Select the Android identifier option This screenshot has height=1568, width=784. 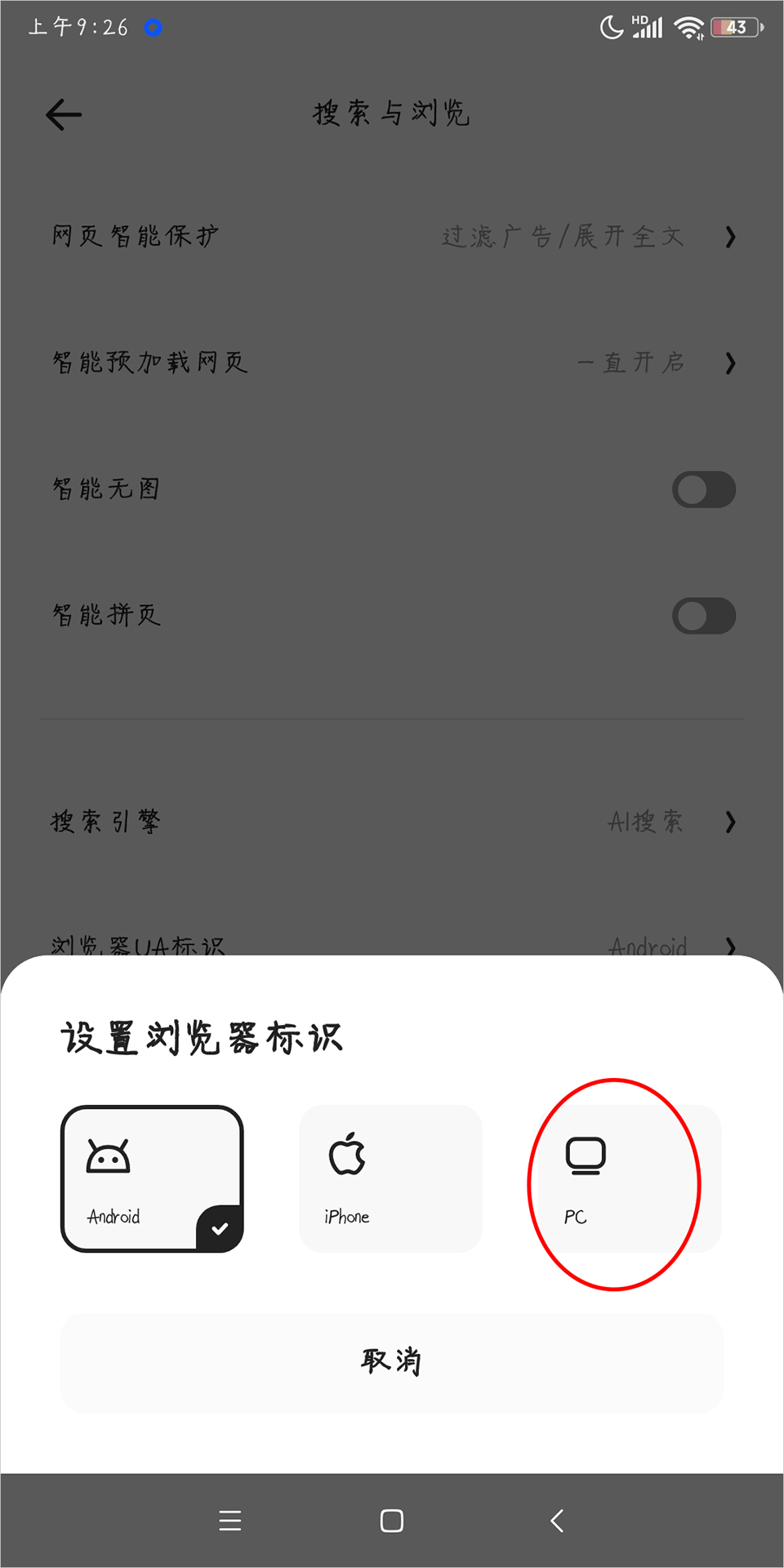[152, 1178]
